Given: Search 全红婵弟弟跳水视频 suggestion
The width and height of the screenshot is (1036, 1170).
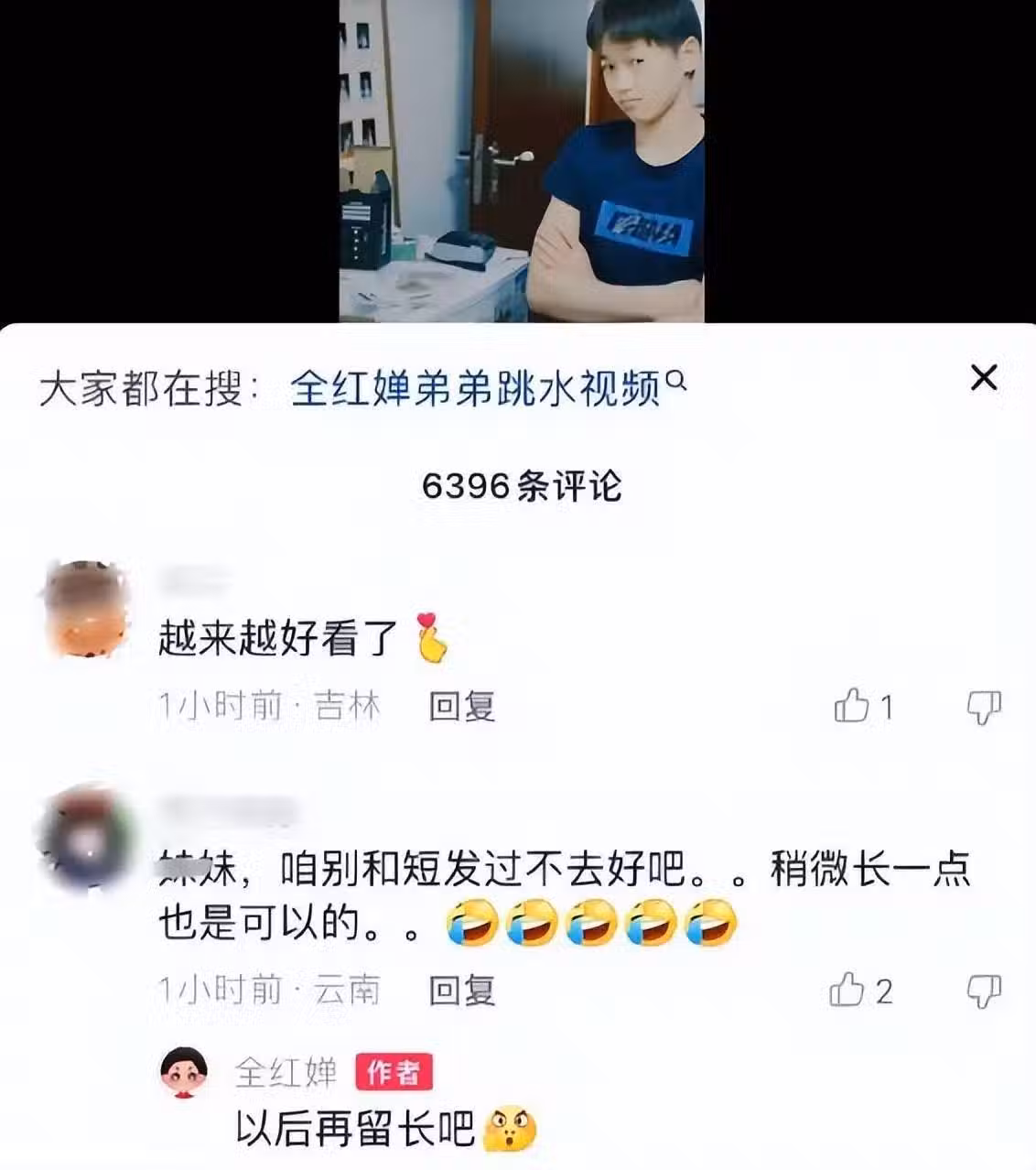Looking at the screenshot, I should (487, 389).
